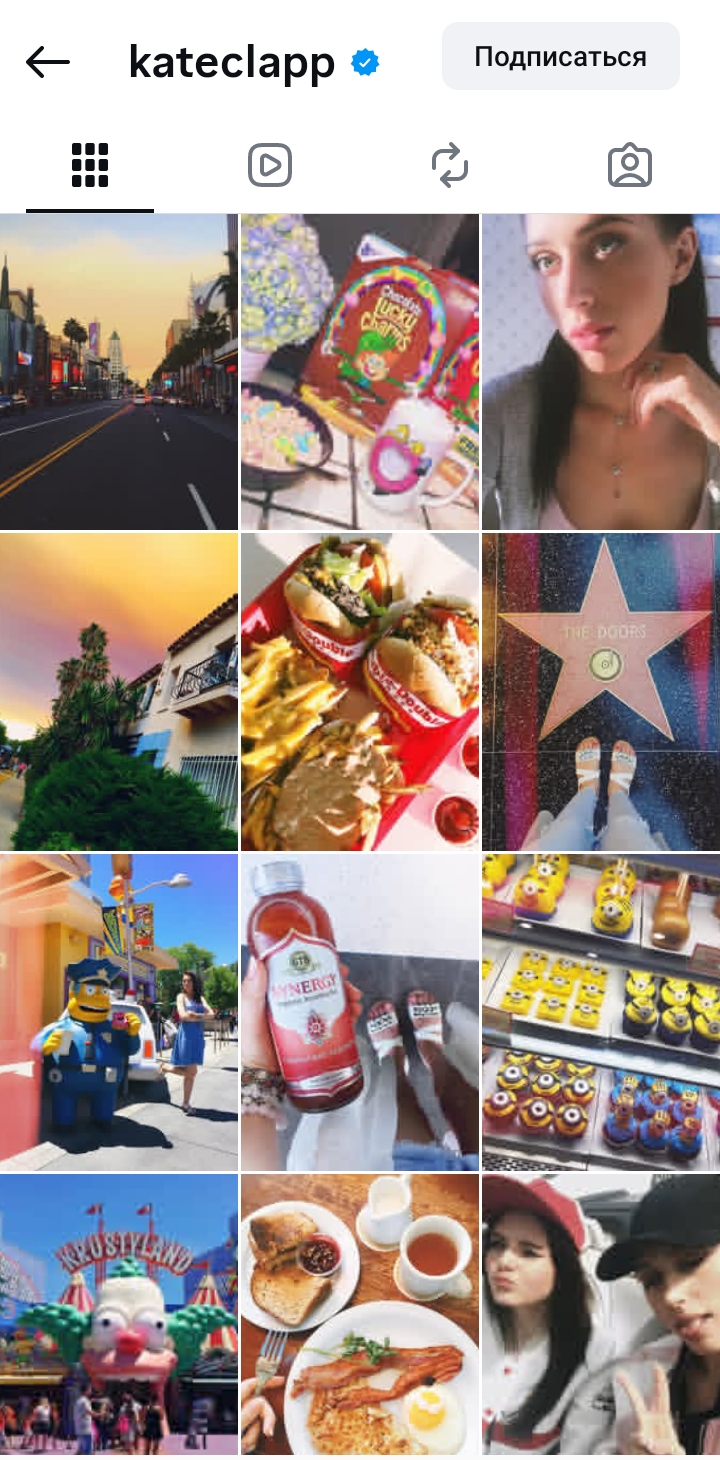This screenshot has width=720, height=1460.
Task: Open the Synergy kombucha bottle post
Action: pos(360,1012)
